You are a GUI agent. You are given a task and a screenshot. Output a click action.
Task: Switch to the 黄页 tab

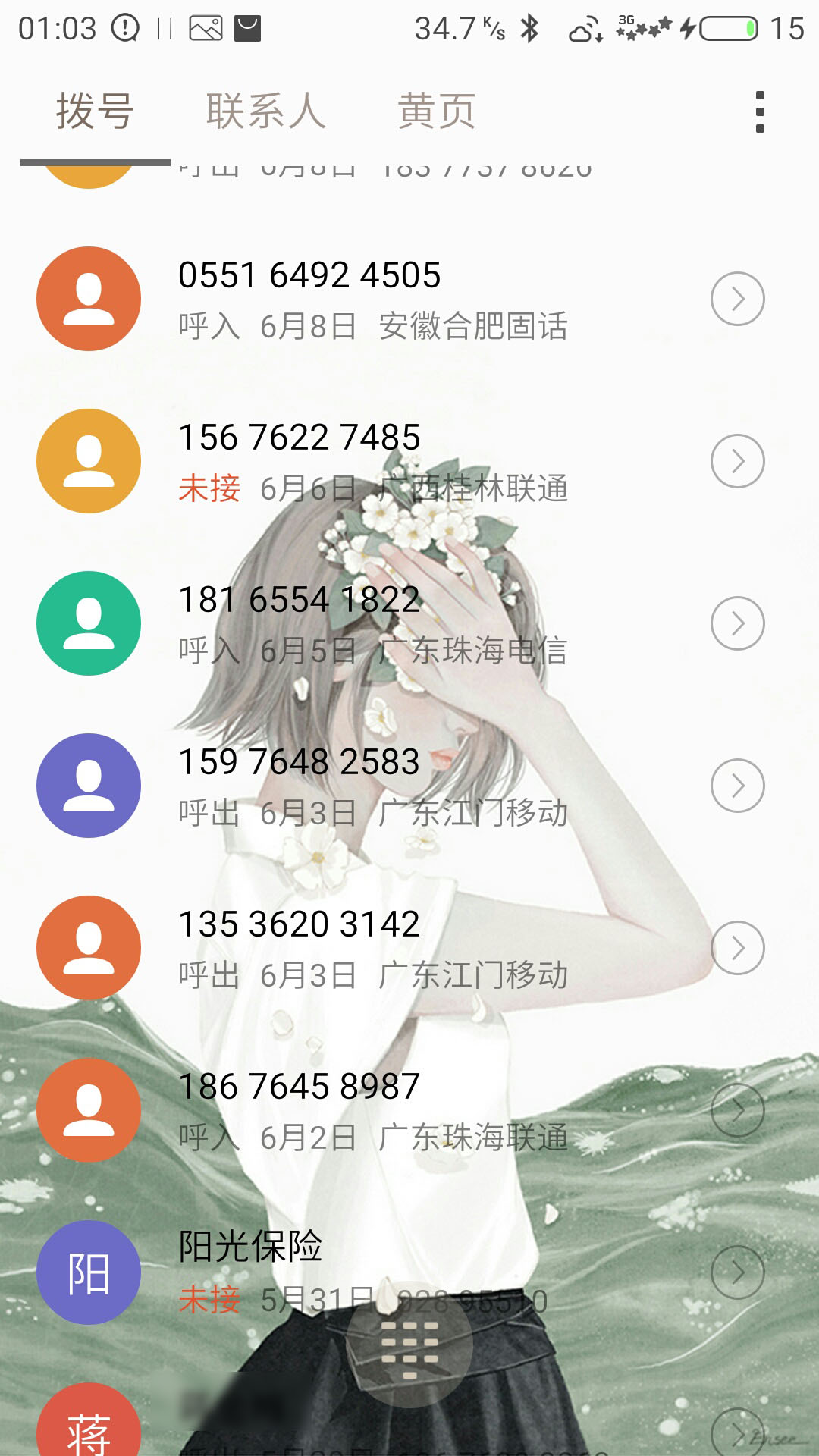point(437,111)
